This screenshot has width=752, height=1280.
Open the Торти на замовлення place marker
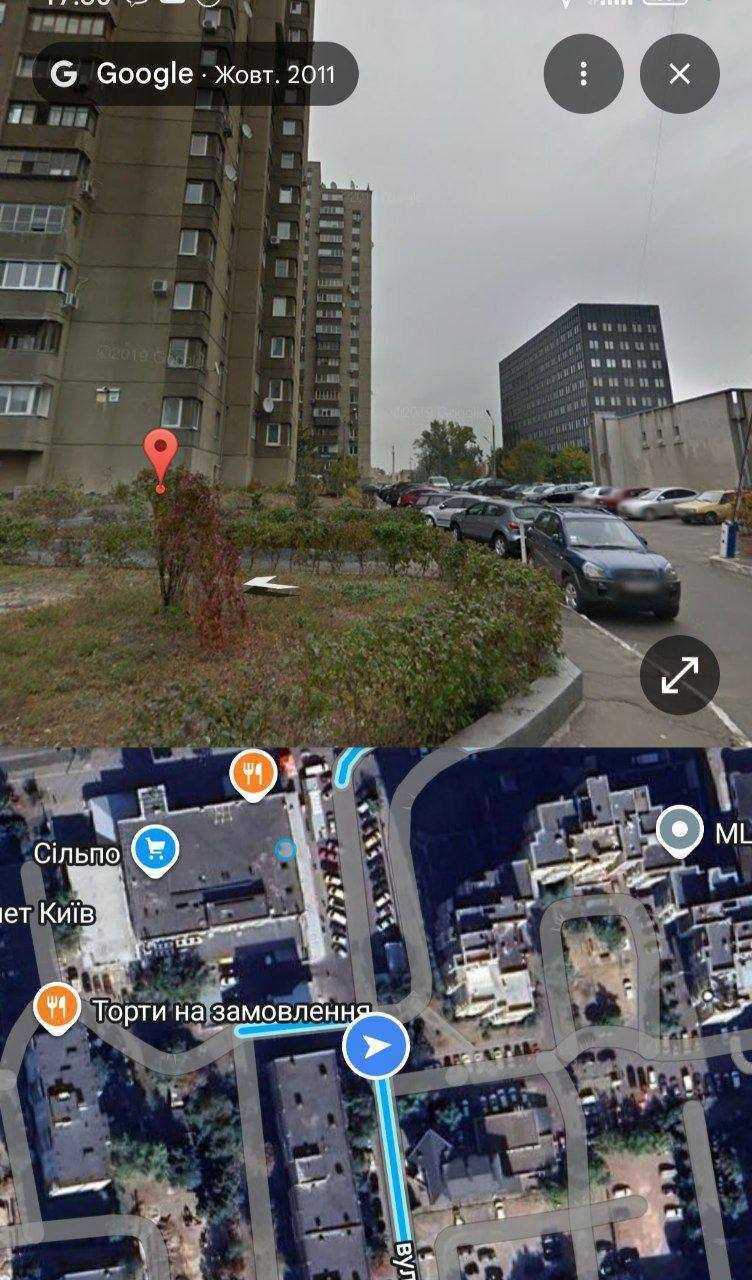56,1009
